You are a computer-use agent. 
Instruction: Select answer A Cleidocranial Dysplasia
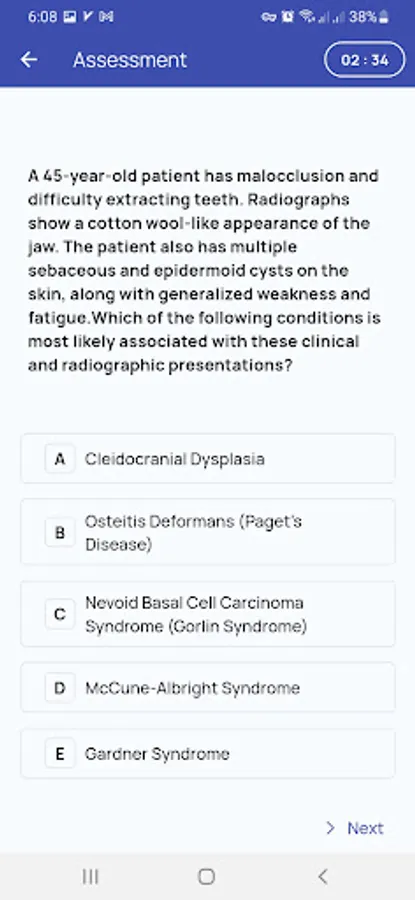pos(208,459)
